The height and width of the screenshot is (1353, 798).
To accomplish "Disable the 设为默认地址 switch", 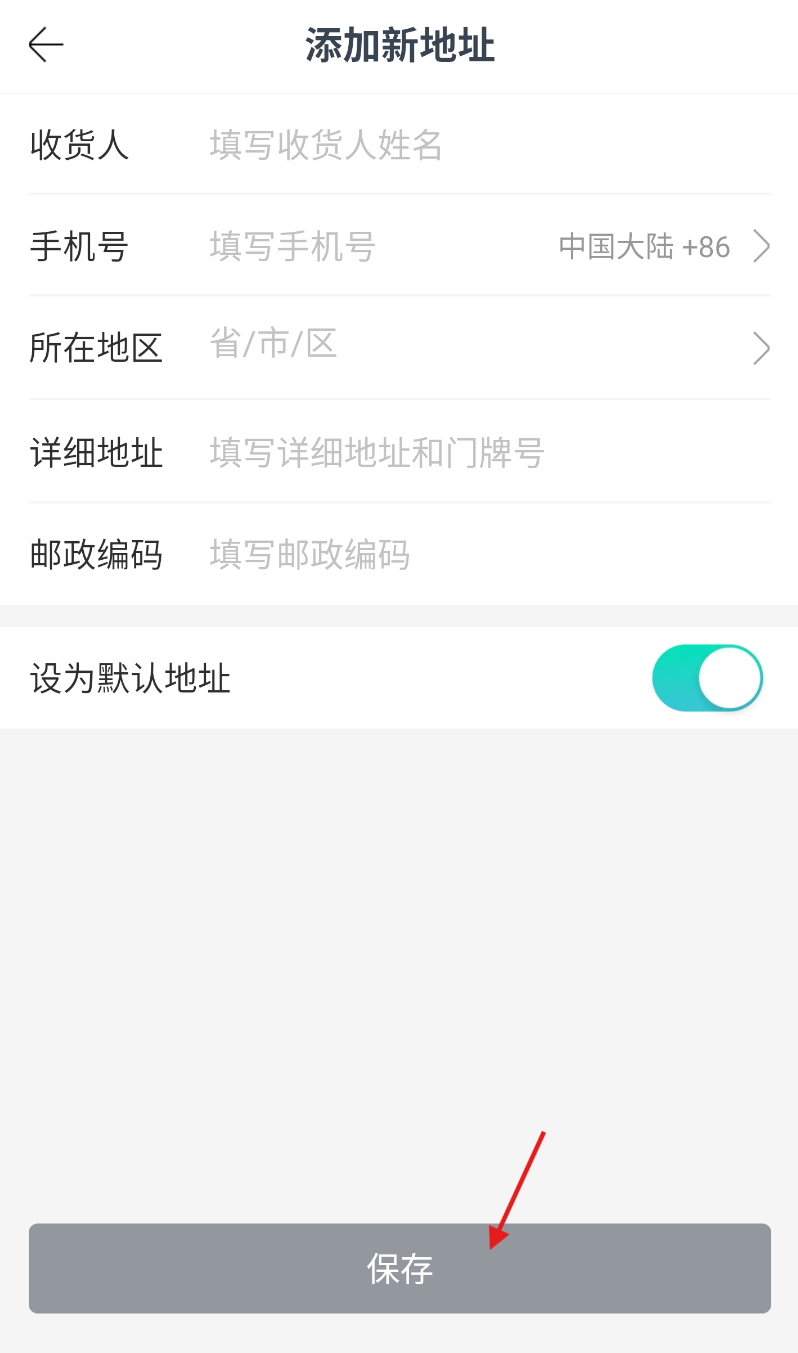I will click(x=707, y=678).
